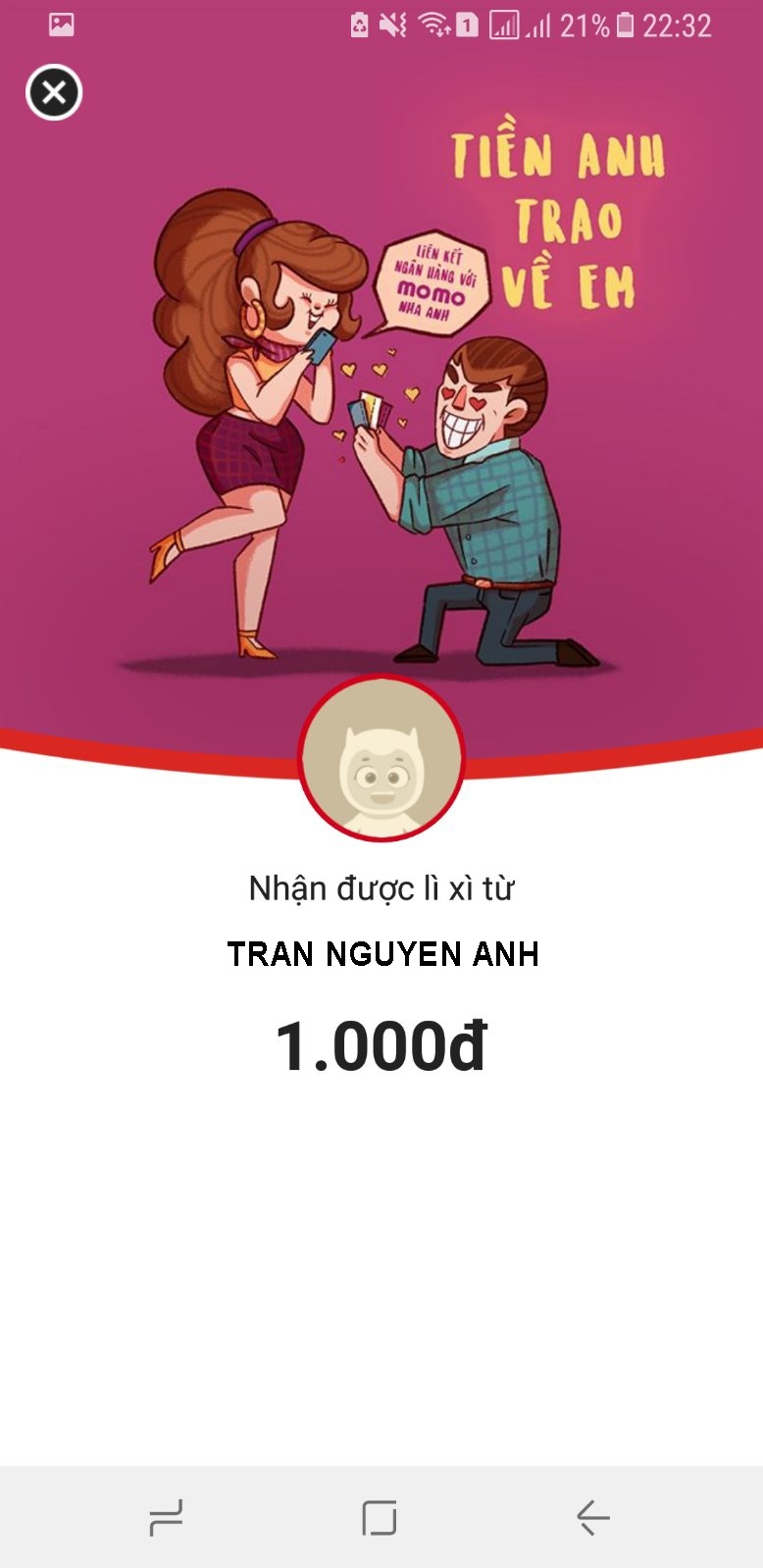Close the lì xì received screen
The height and width of the screenshot is (1568, 763).
point(54,93)
